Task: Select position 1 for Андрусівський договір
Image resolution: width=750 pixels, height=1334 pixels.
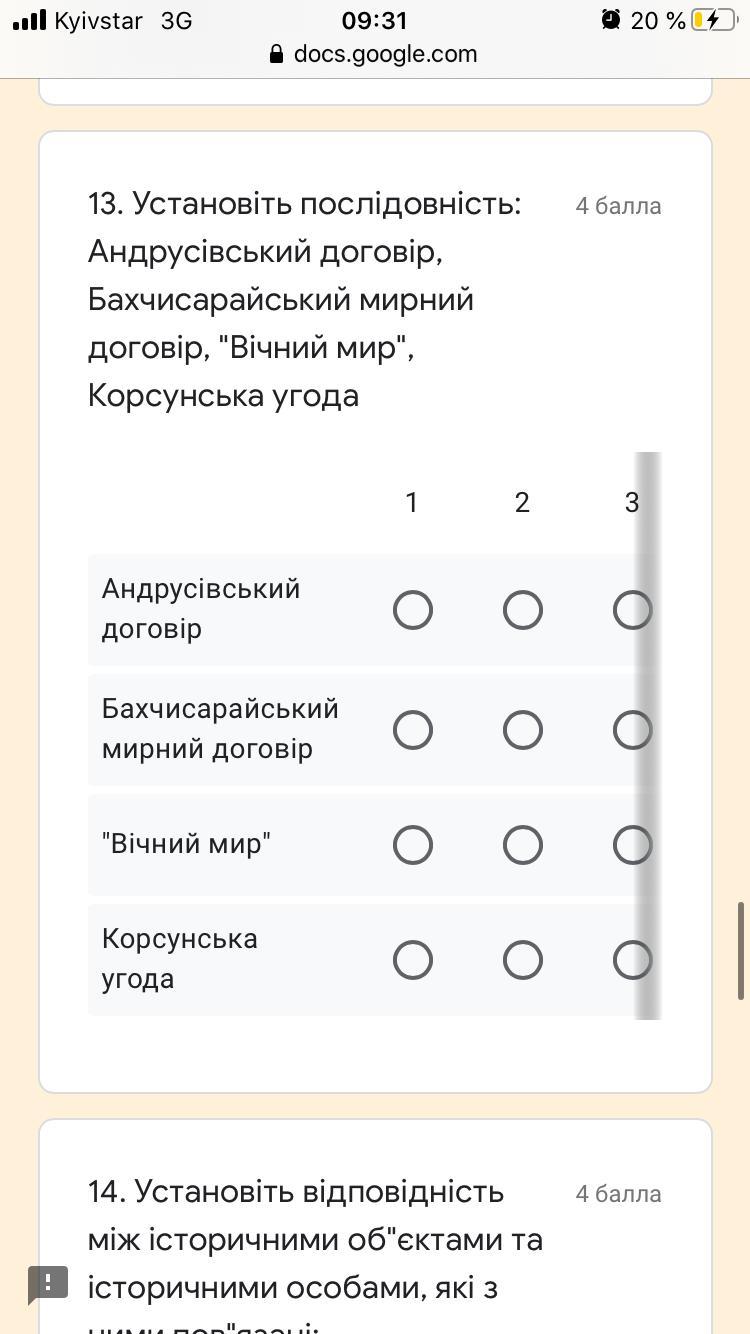Action: point(413,610)
